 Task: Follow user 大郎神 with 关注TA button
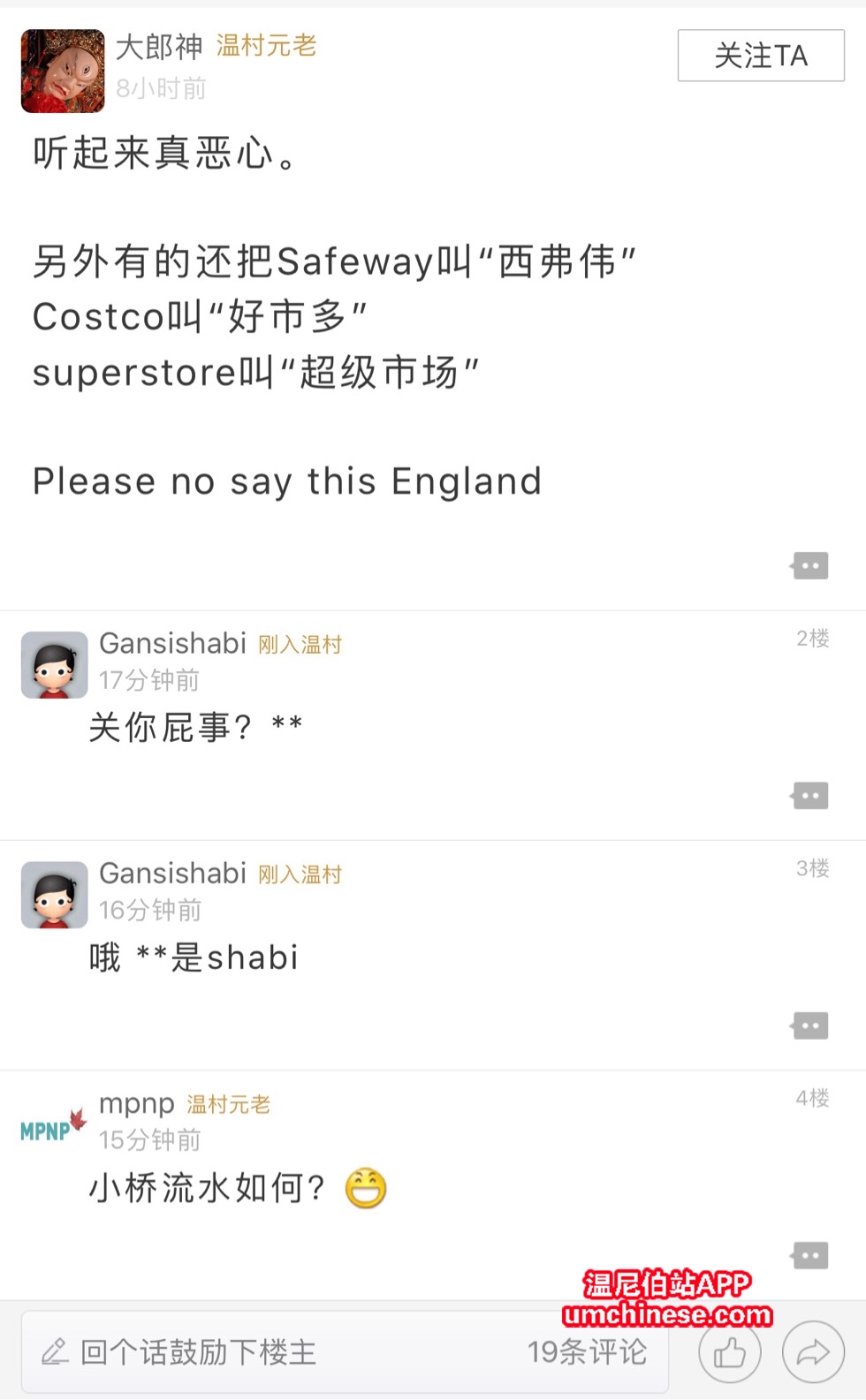[760, 56]
